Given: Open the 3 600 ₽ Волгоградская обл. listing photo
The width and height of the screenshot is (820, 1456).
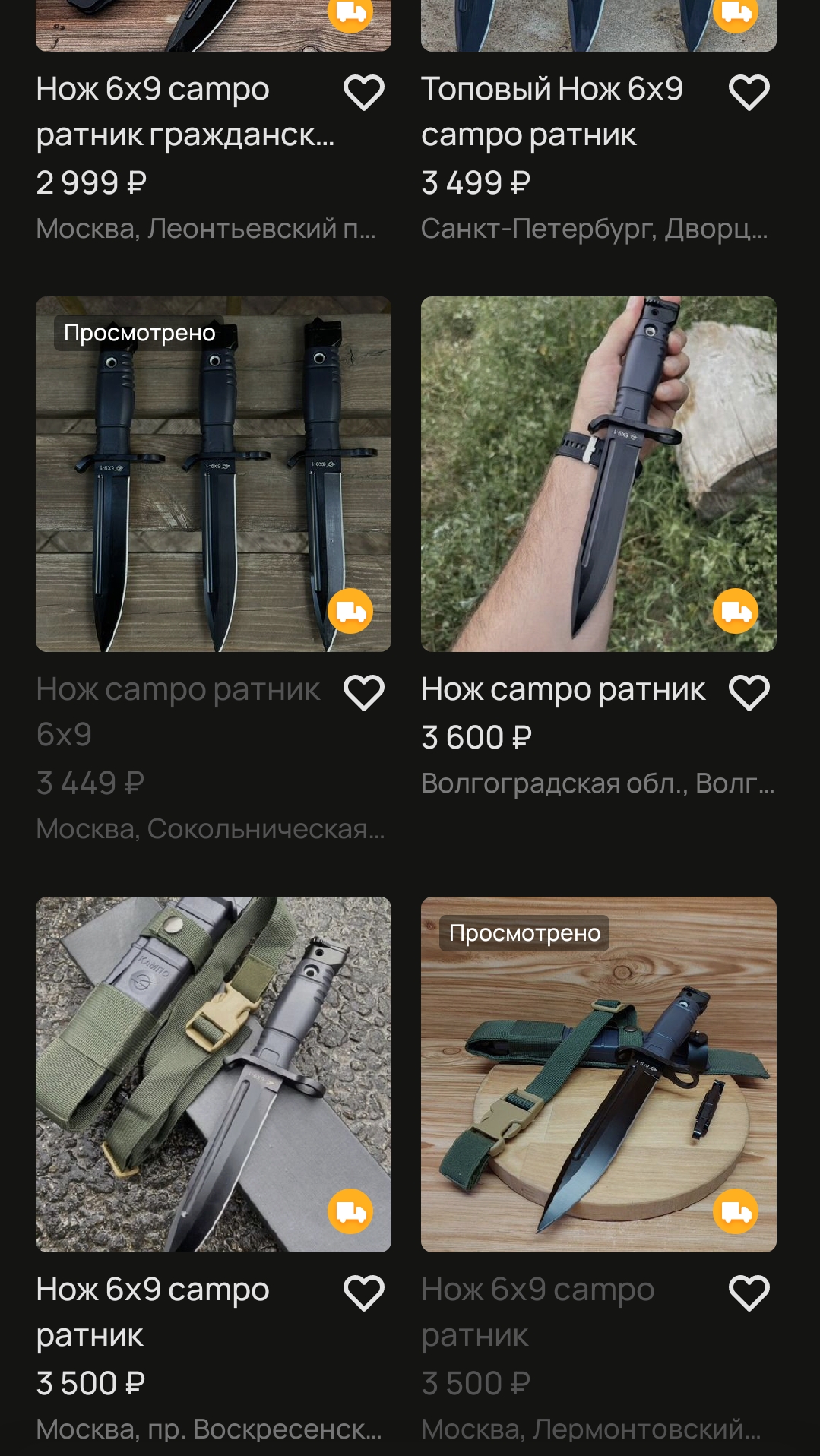Looking at the screenshot, I should 598,474.
